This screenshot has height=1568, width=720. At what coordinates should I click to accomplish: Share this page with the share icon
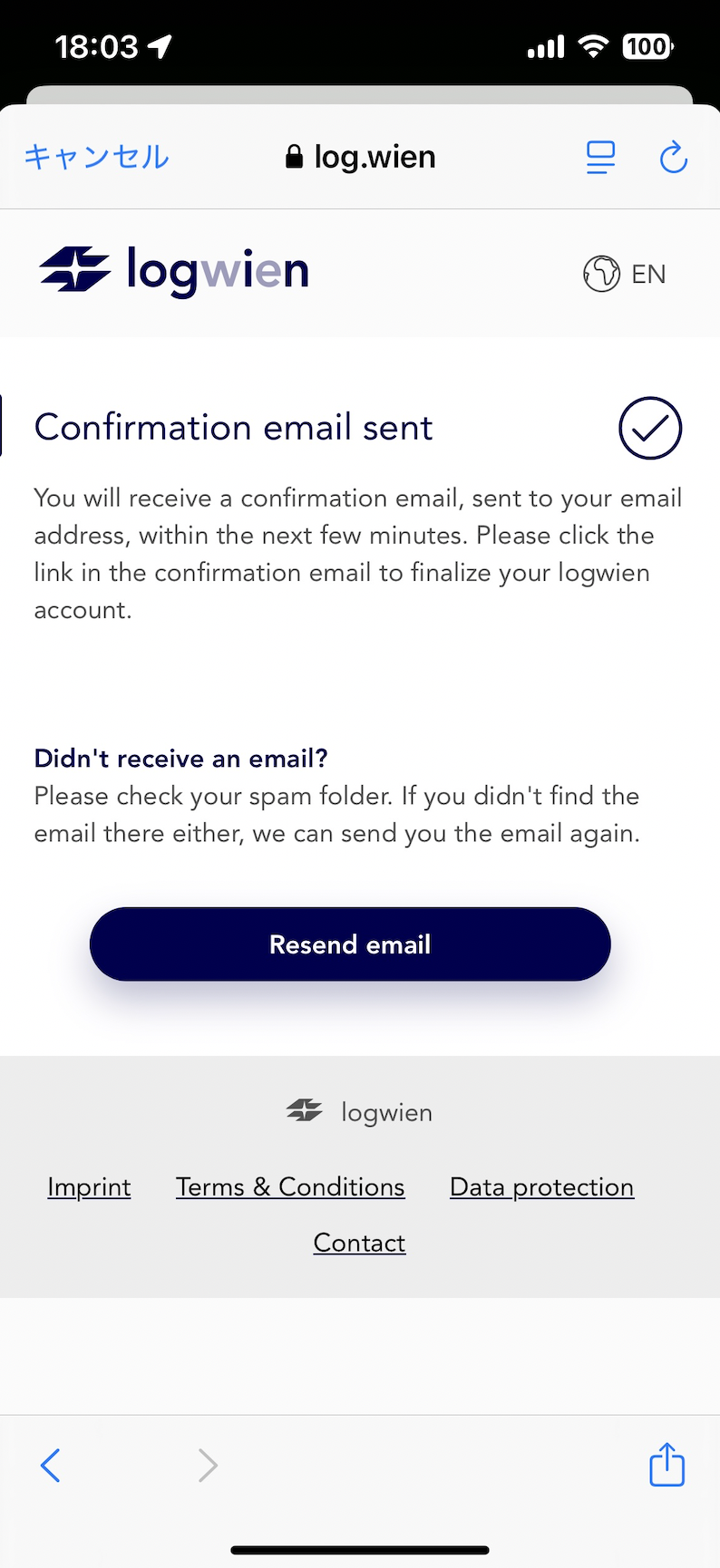pos(666,1464)
